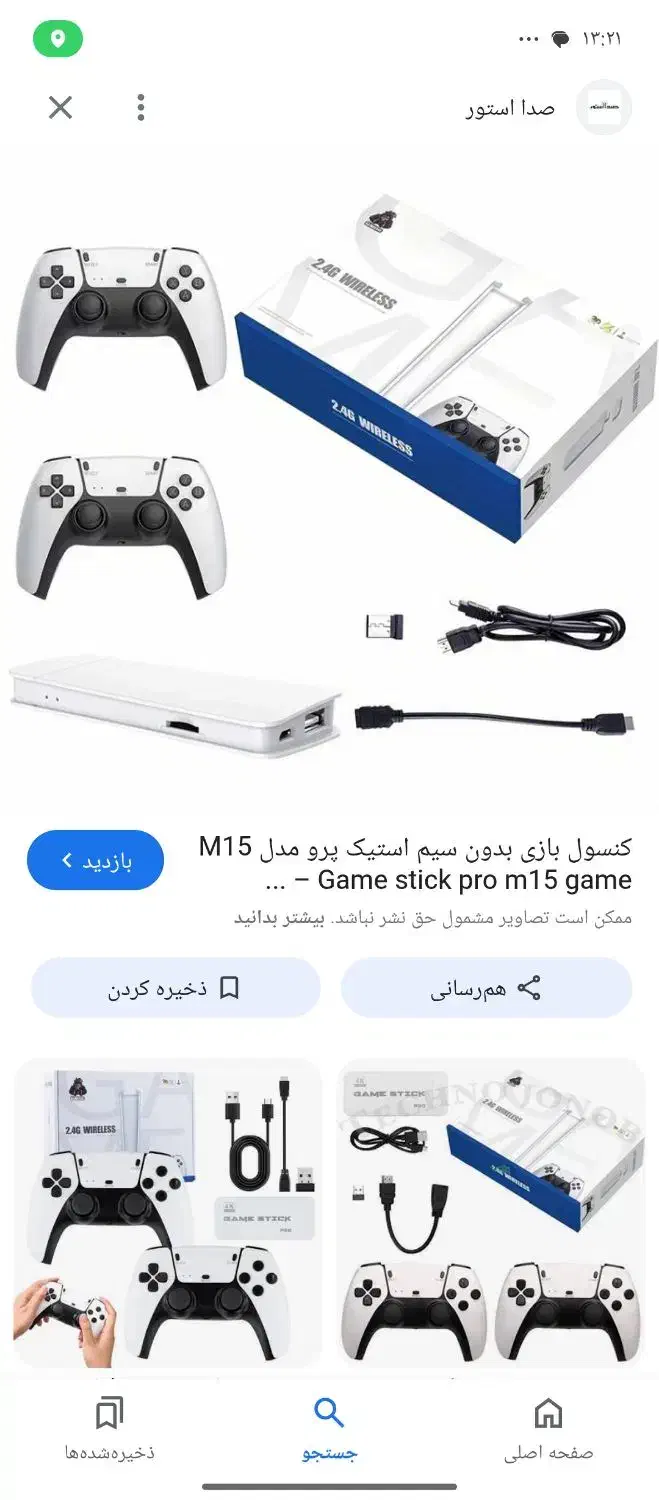This screenshot has height=1500, width=659.
Task: Open the three-dot overflow menu
Action: click(141, 108)
